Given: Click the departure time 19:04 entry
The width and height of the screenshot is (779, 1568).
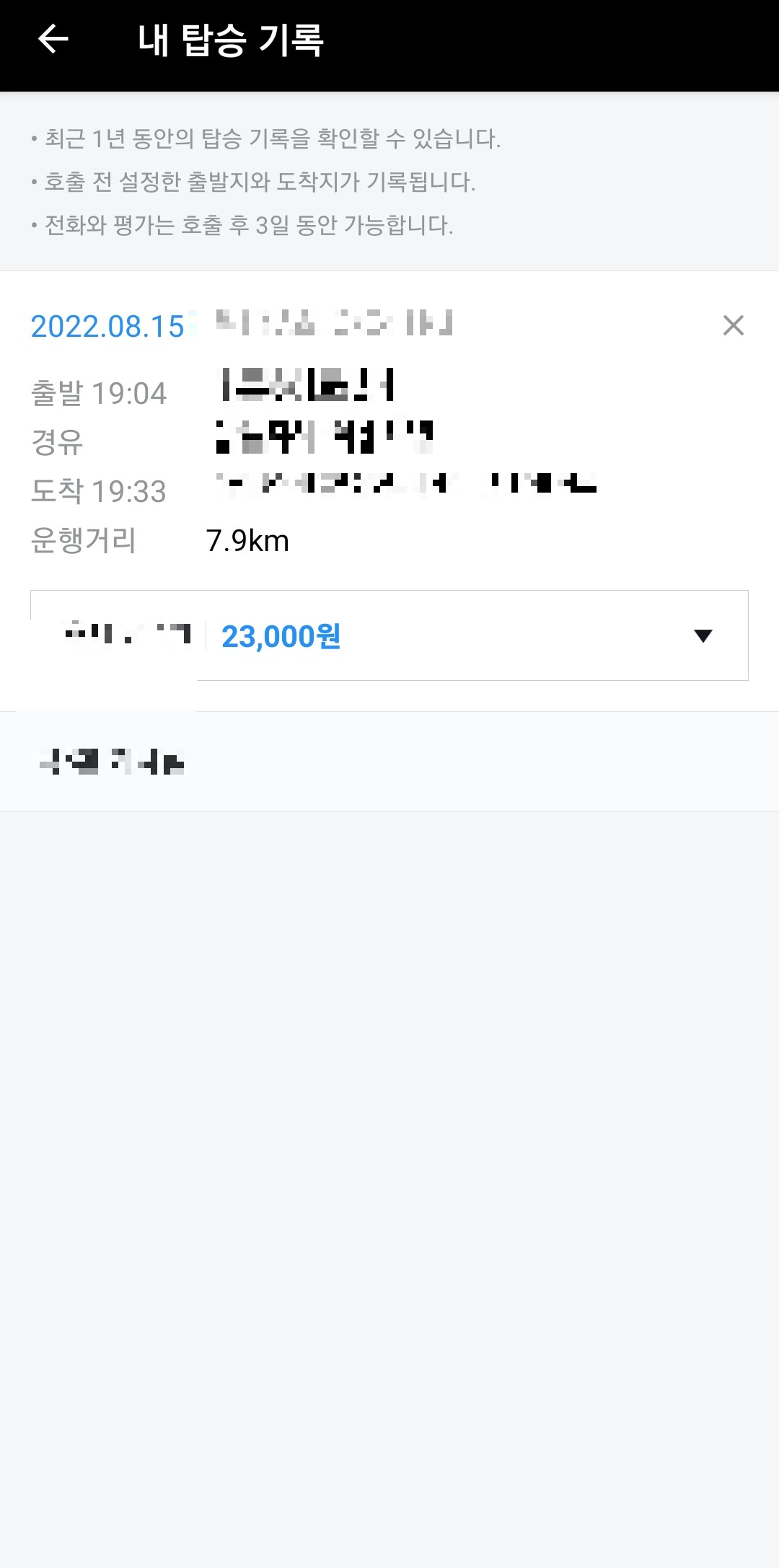Looking at the screenshot, I should (100, 393).
